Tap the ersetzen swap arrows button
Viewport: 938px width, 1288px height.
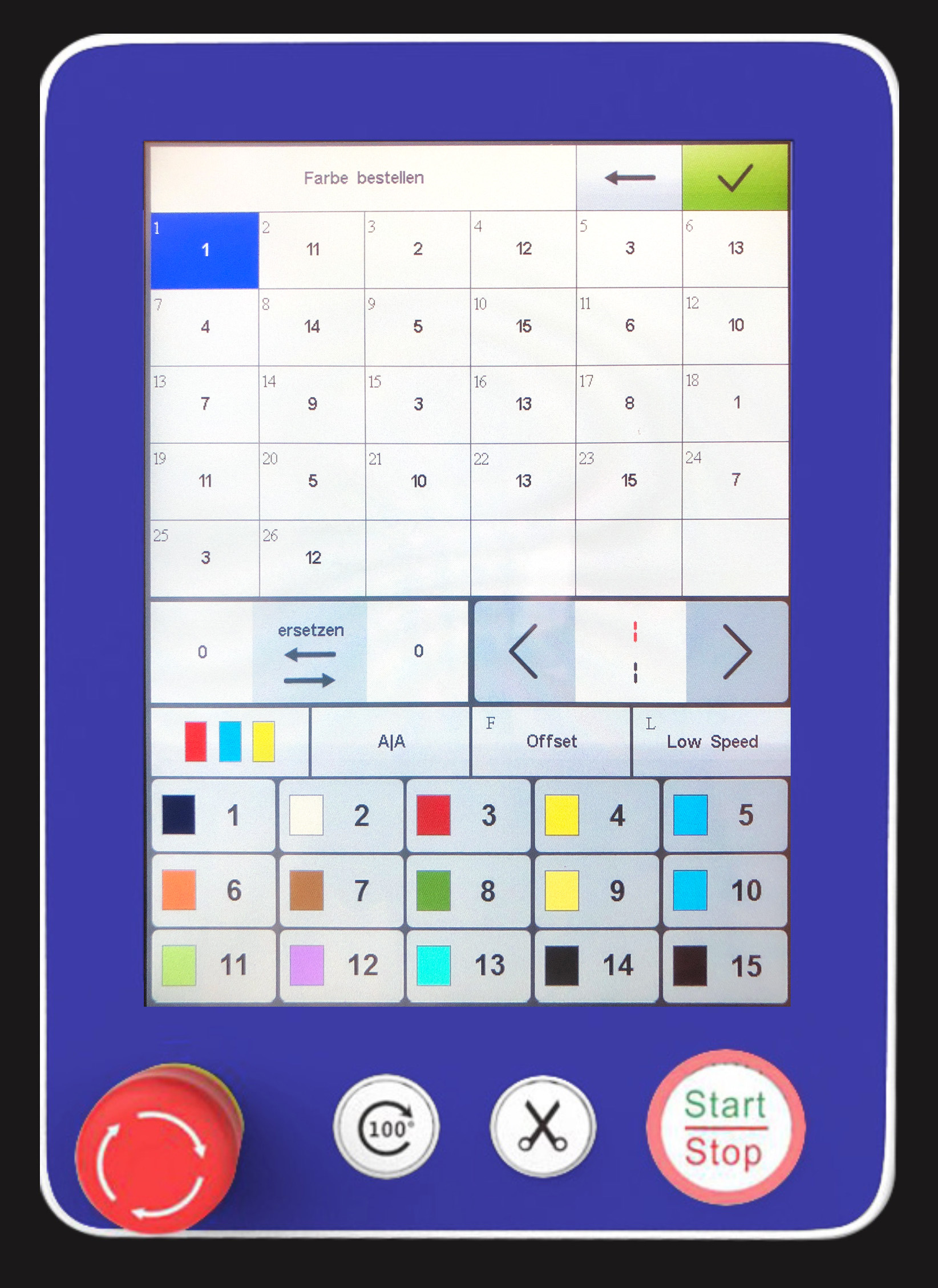point(310,652)
